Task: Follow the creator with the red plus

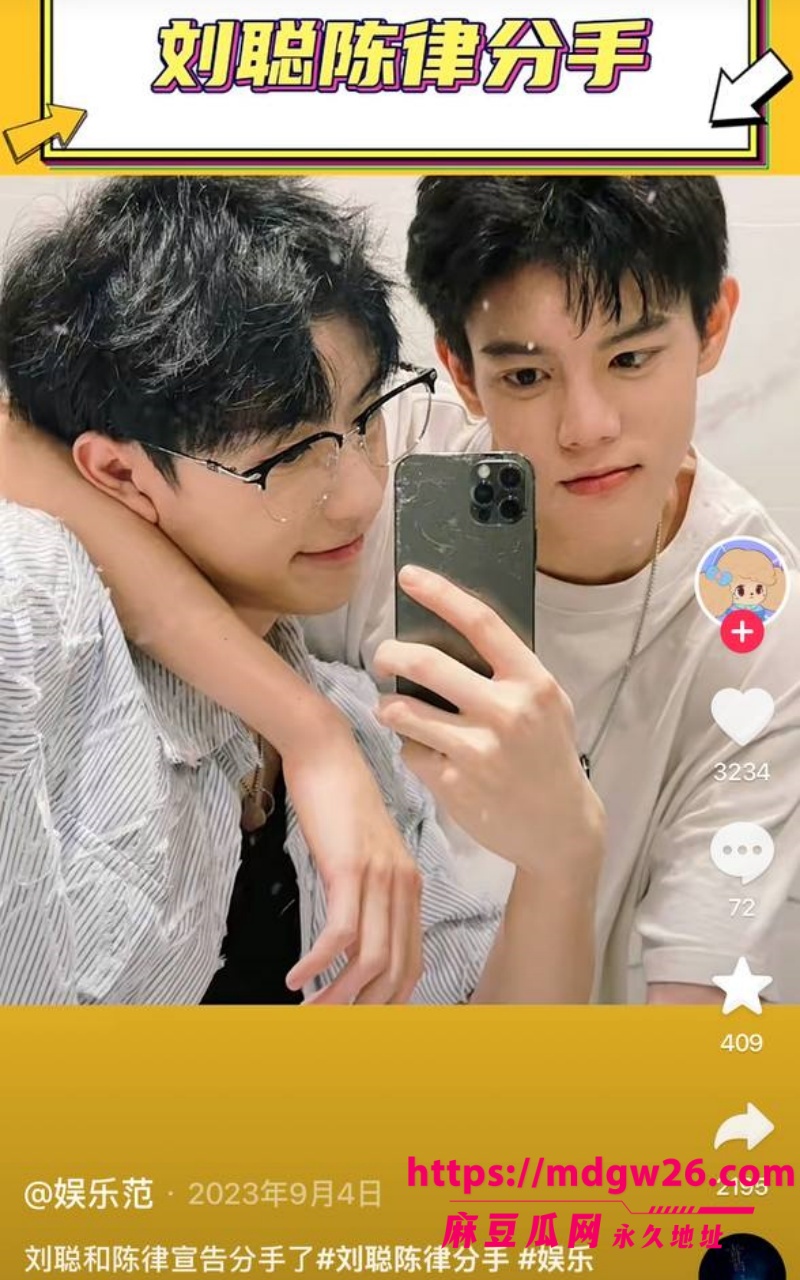Action: 742,633
